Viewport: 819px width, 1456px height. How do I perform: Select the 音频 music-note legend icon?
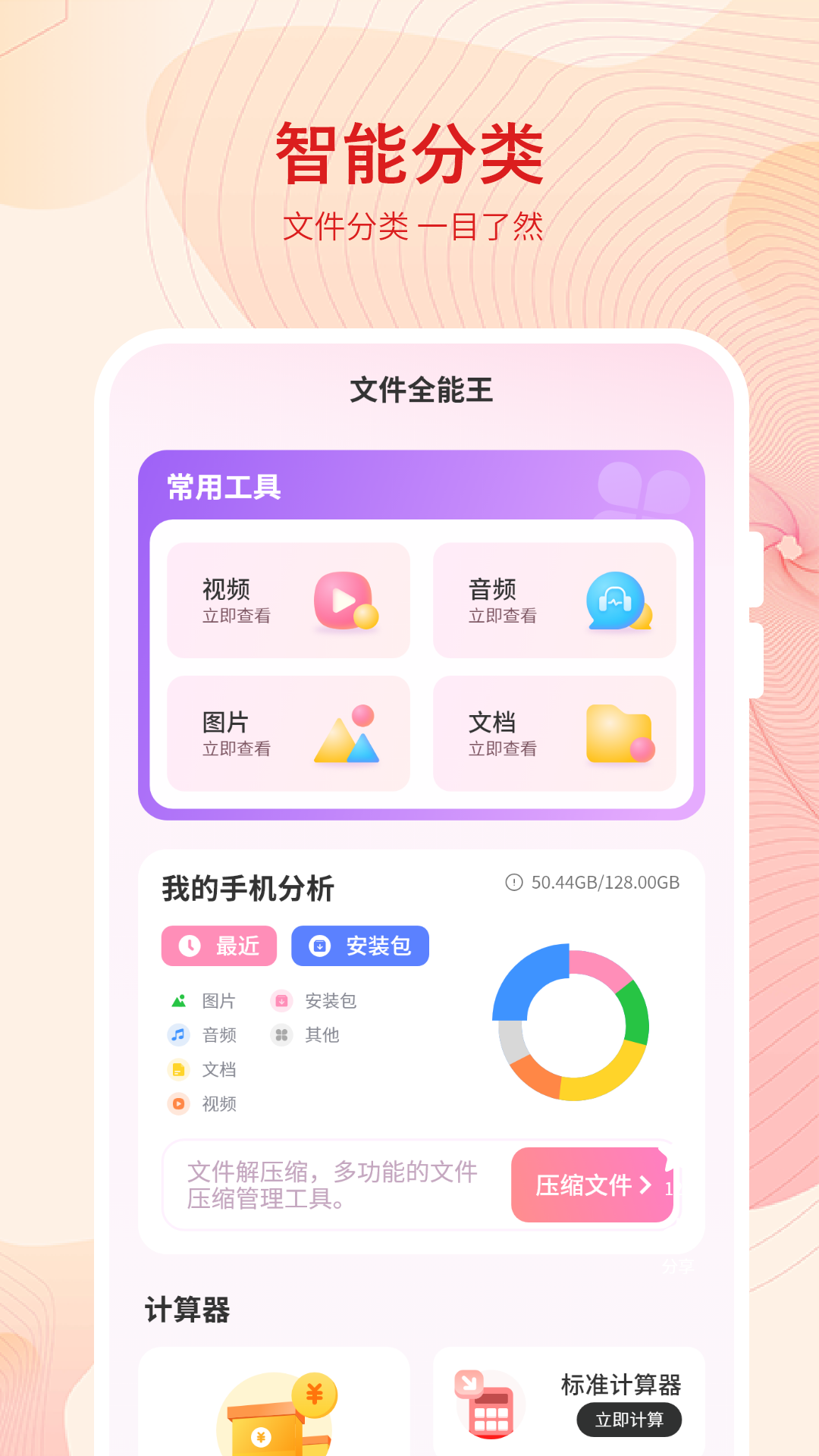point(179,1034)
